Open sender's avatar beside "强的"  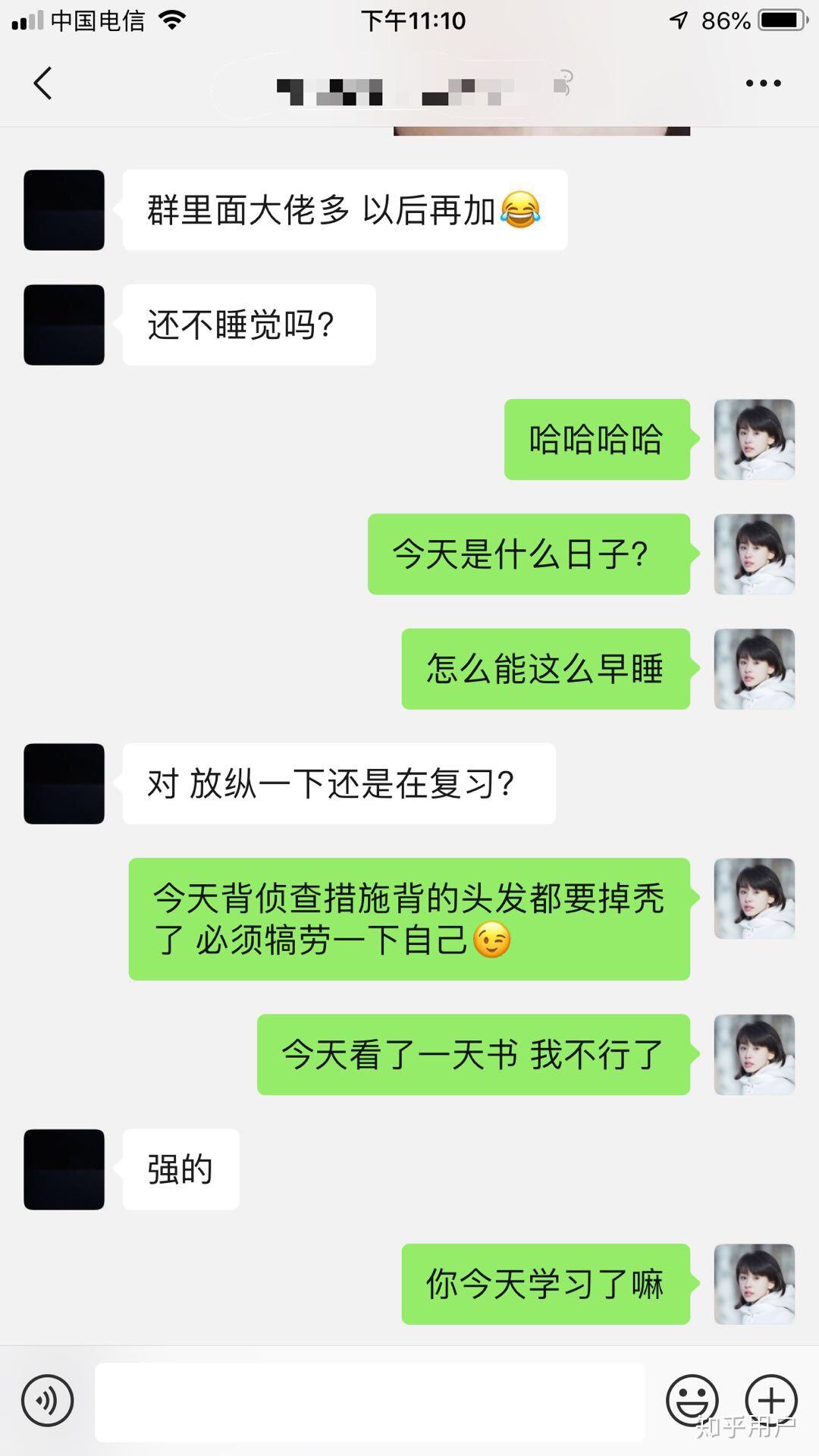(x=64, y=1169)
